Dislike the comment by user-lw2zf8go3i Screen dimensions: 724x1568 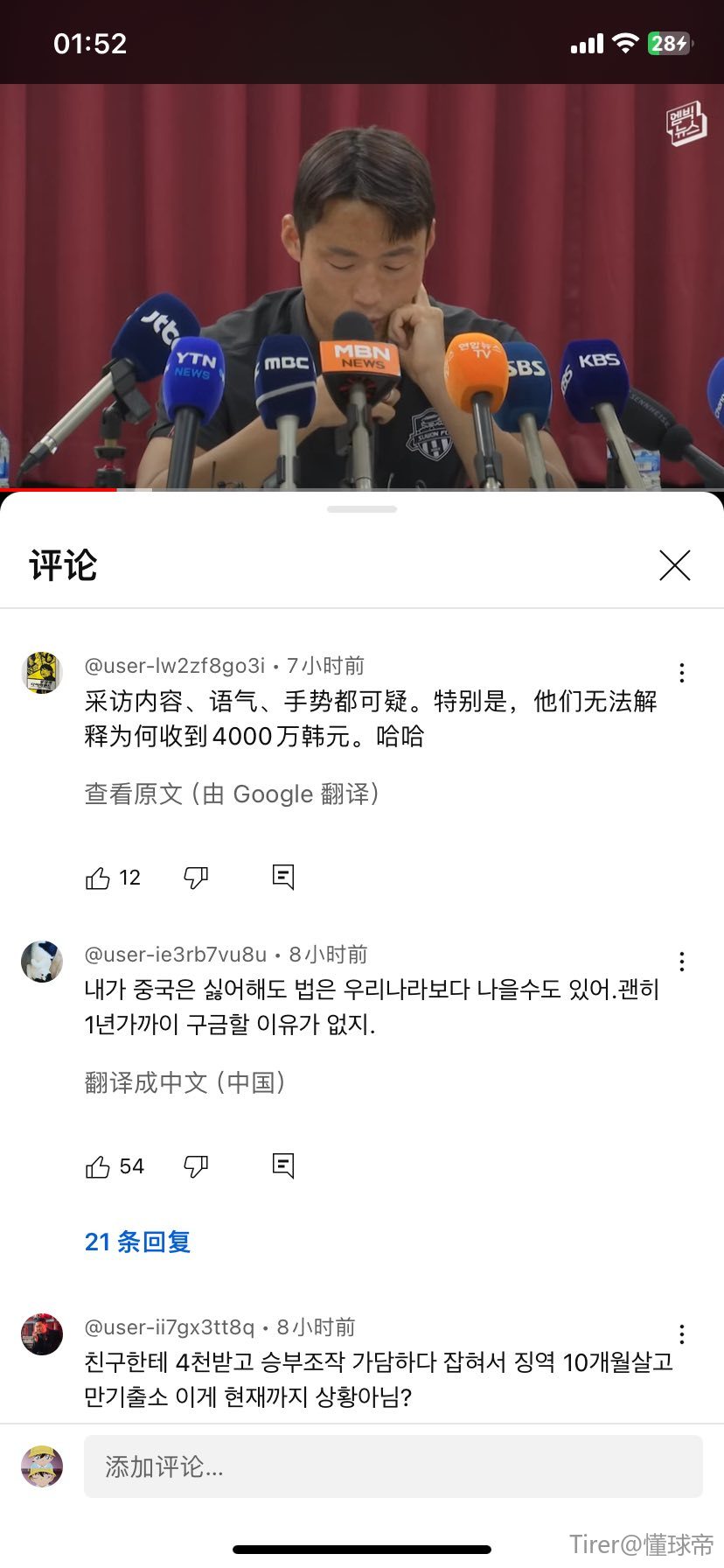click(x=196, y=878)
